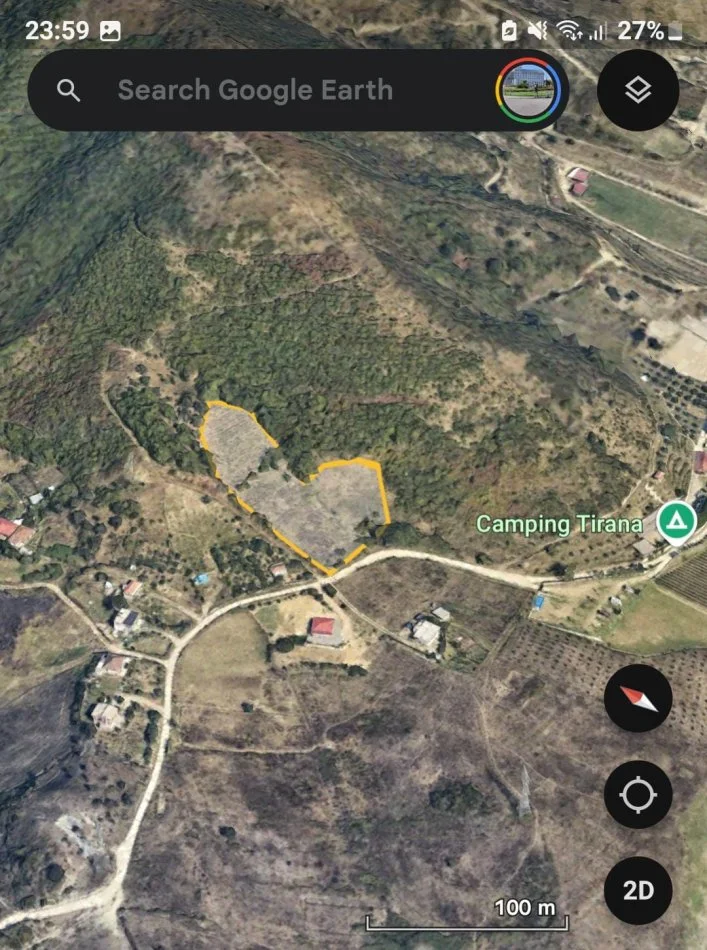Open the map layers button

coord(638,90)
